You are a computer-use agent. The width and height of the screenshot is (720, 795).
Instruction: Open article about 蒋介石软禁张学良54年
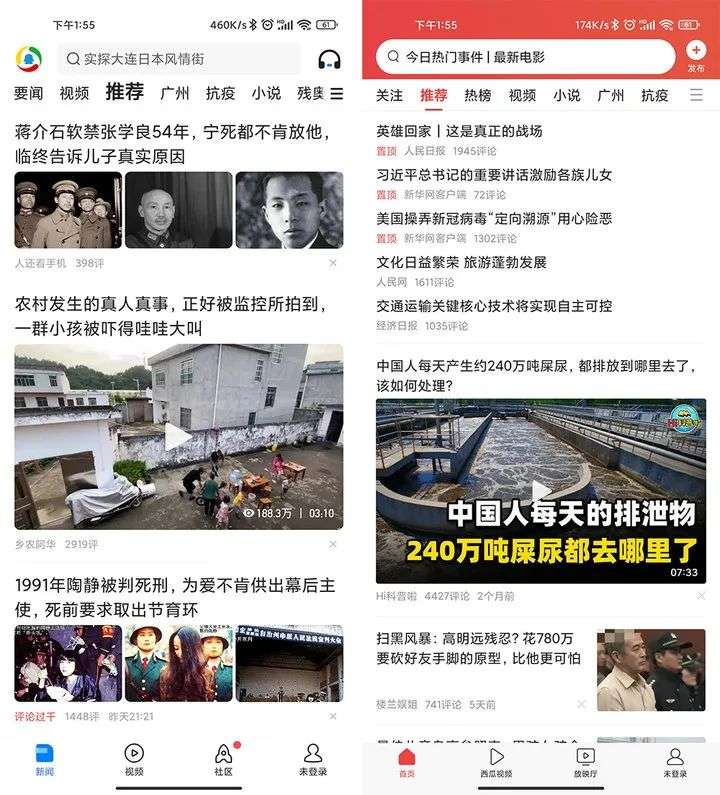[170, 144]
